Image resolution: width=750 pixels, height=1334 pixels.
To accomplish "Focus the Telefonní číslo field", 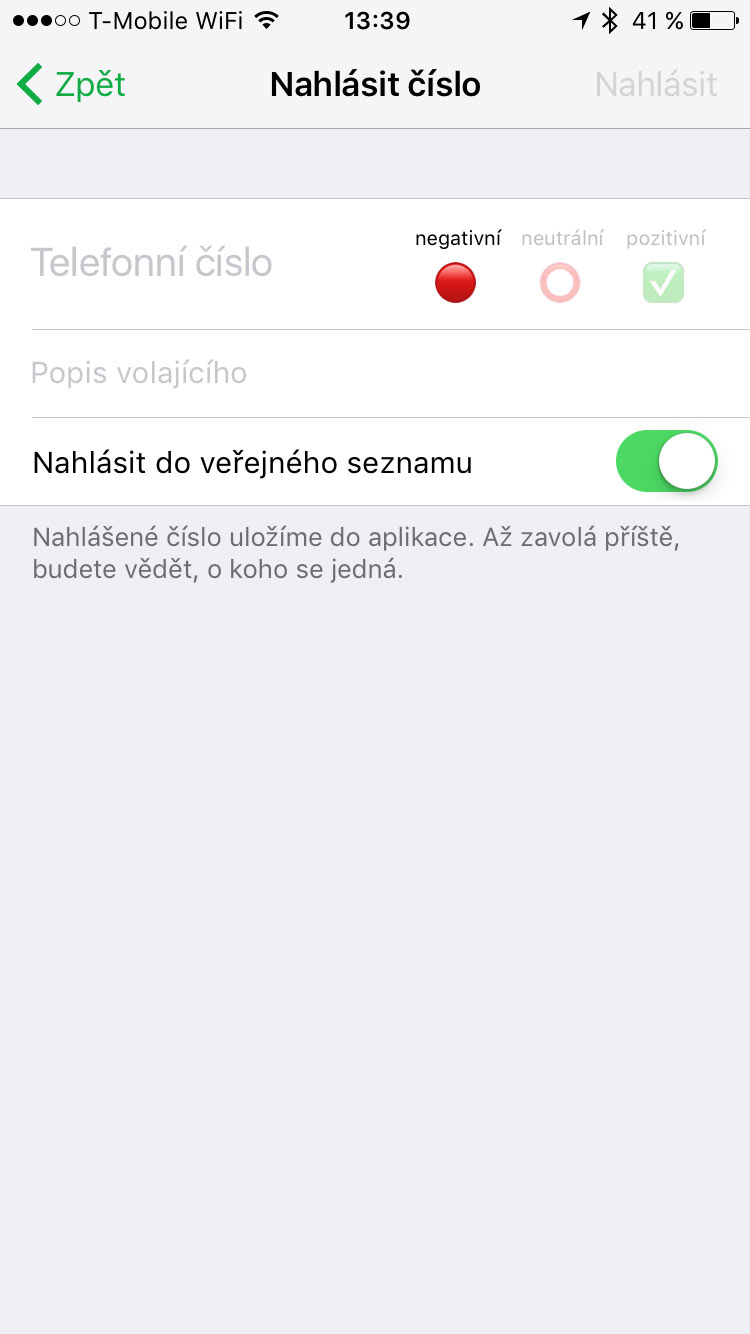I will pyautogui.click(x=200, y=263).
